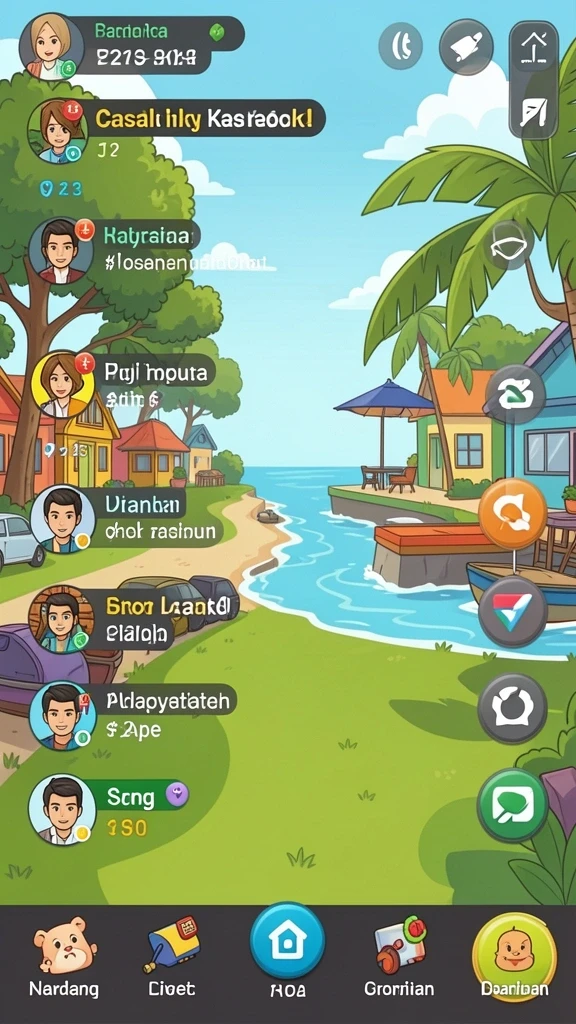
Task: Select the Kahyraiaa player entry
Action: [114, 251]
